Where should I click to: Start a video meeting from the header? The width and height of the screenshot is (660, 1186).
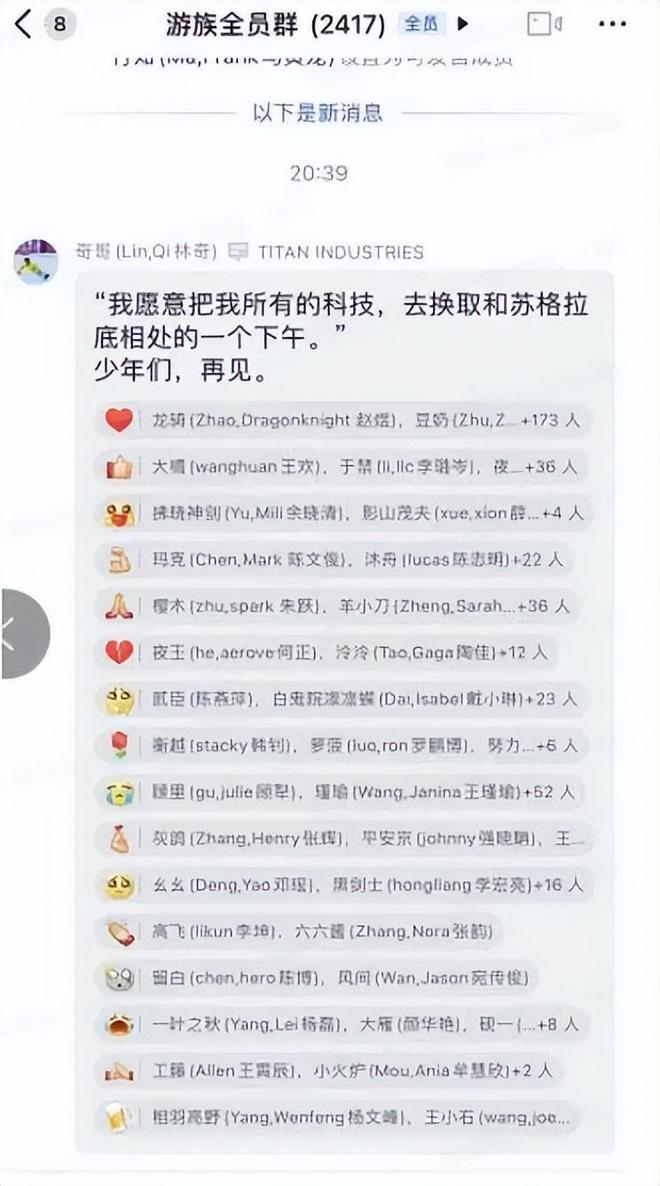click(x=544, y=24)
